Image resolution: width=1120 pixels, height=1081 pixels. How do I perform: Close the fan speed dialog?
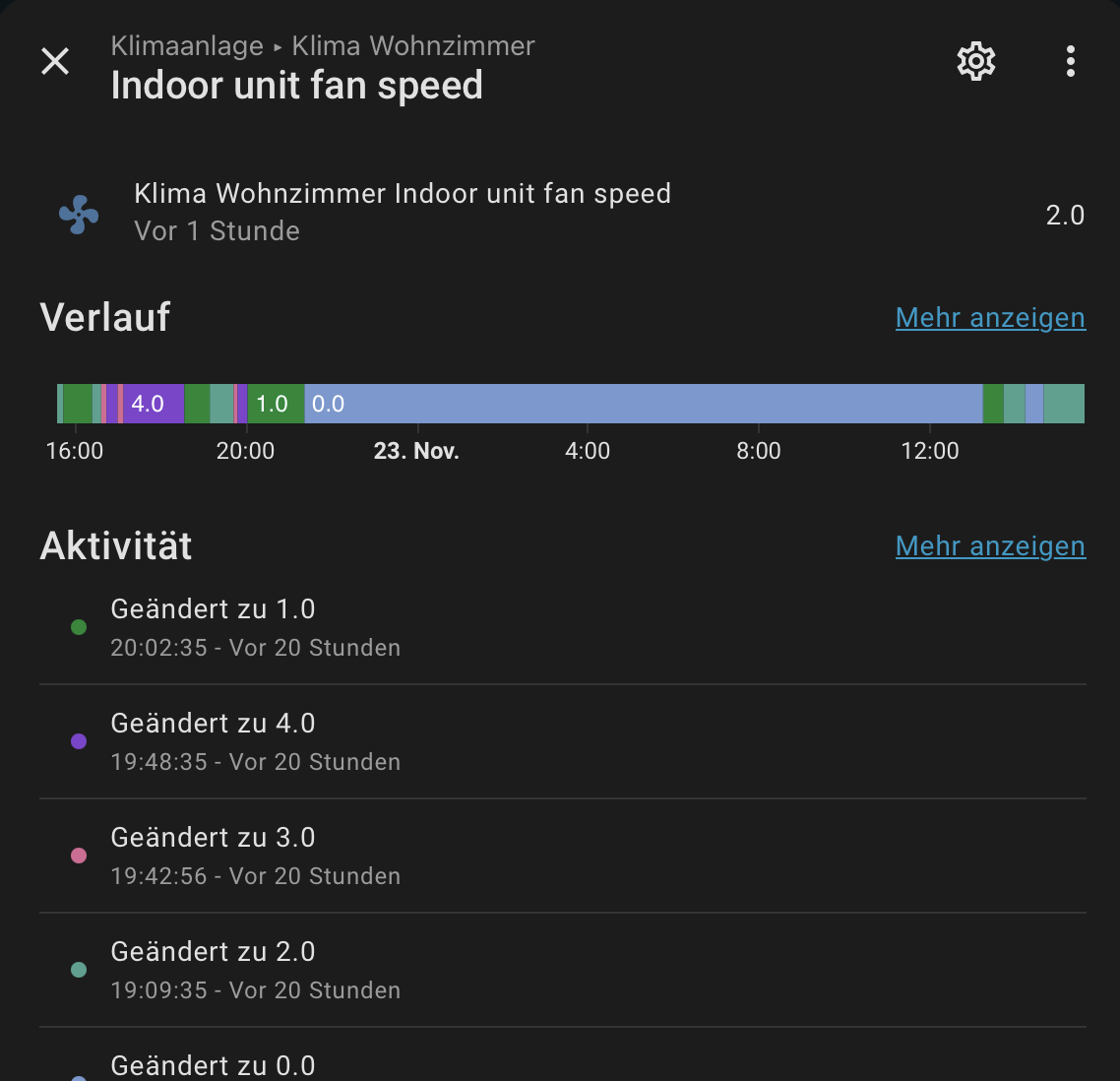(x=55, y=61)
